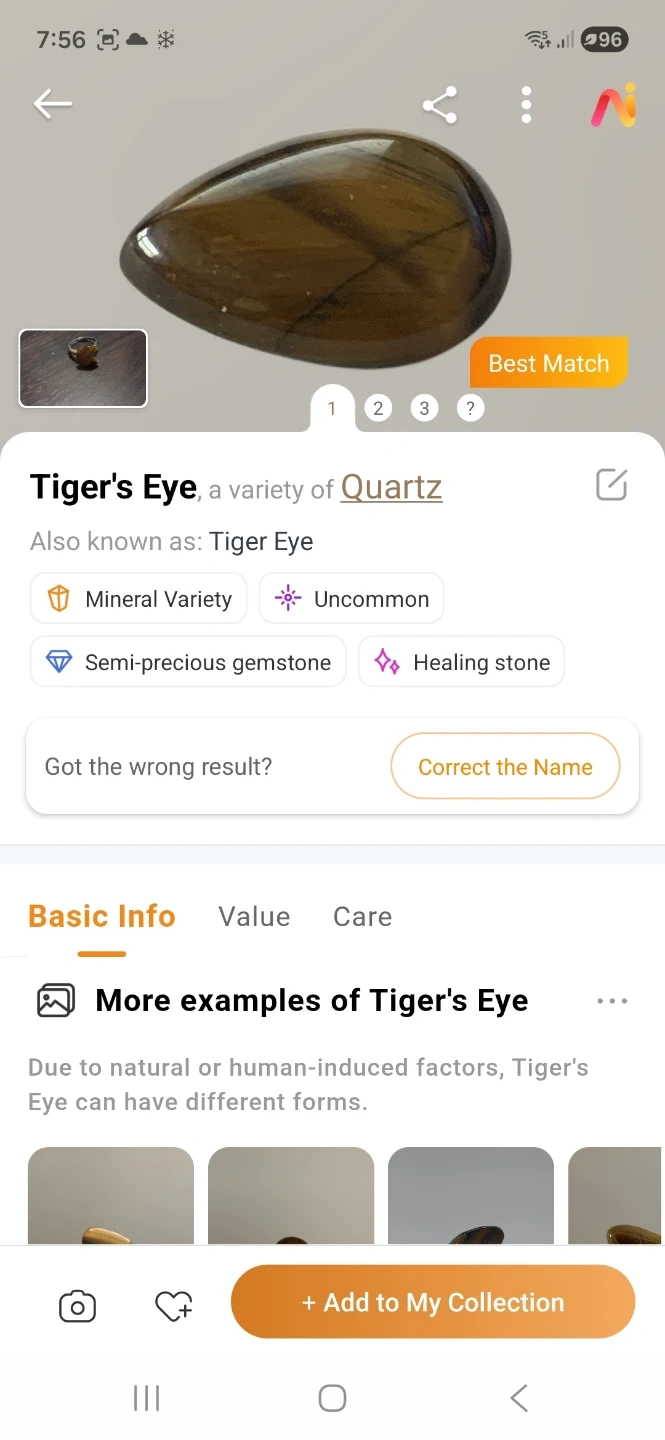Add to My Collection

pyautogui.click(x=433, y=1302)
